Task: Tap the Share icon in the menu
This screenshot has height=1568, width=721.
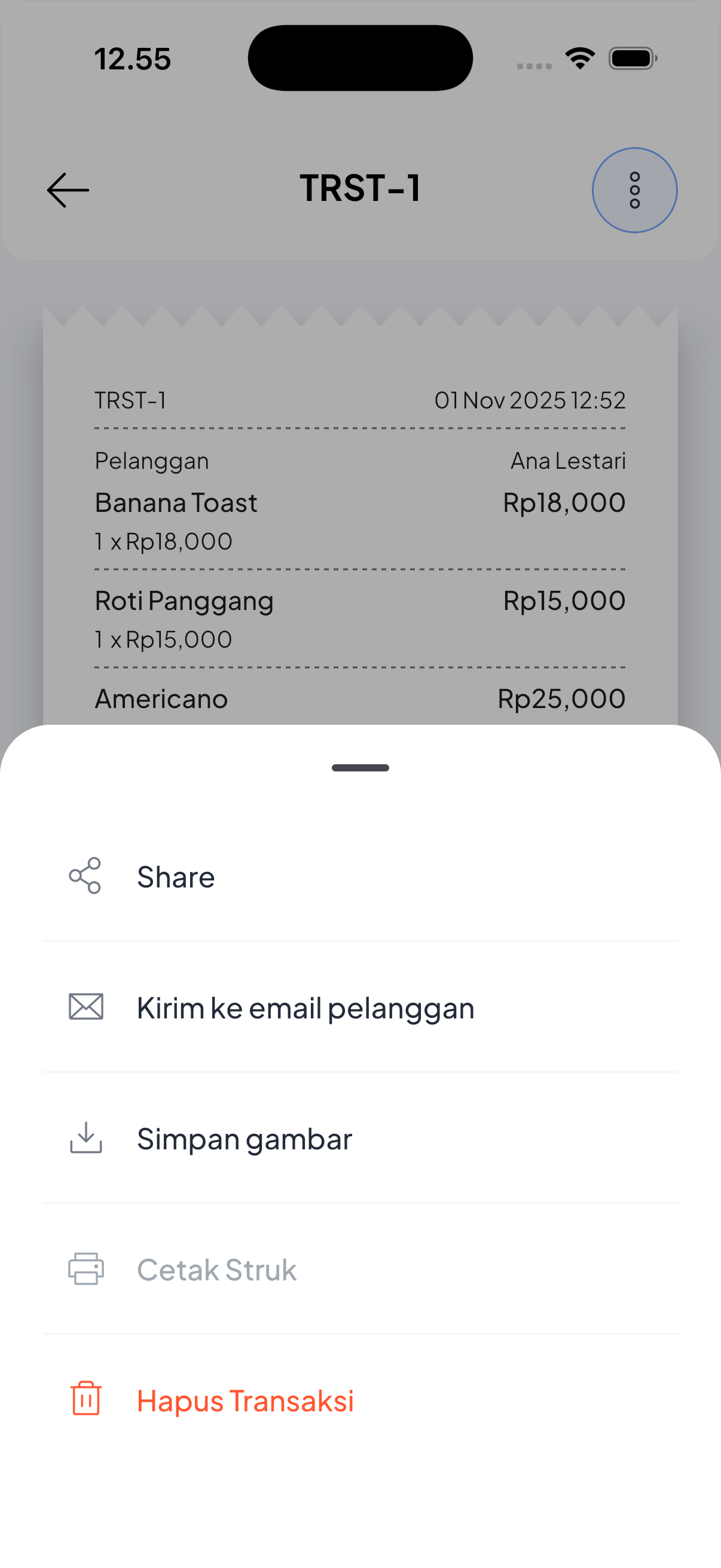Action: click(x=85, y=876)
